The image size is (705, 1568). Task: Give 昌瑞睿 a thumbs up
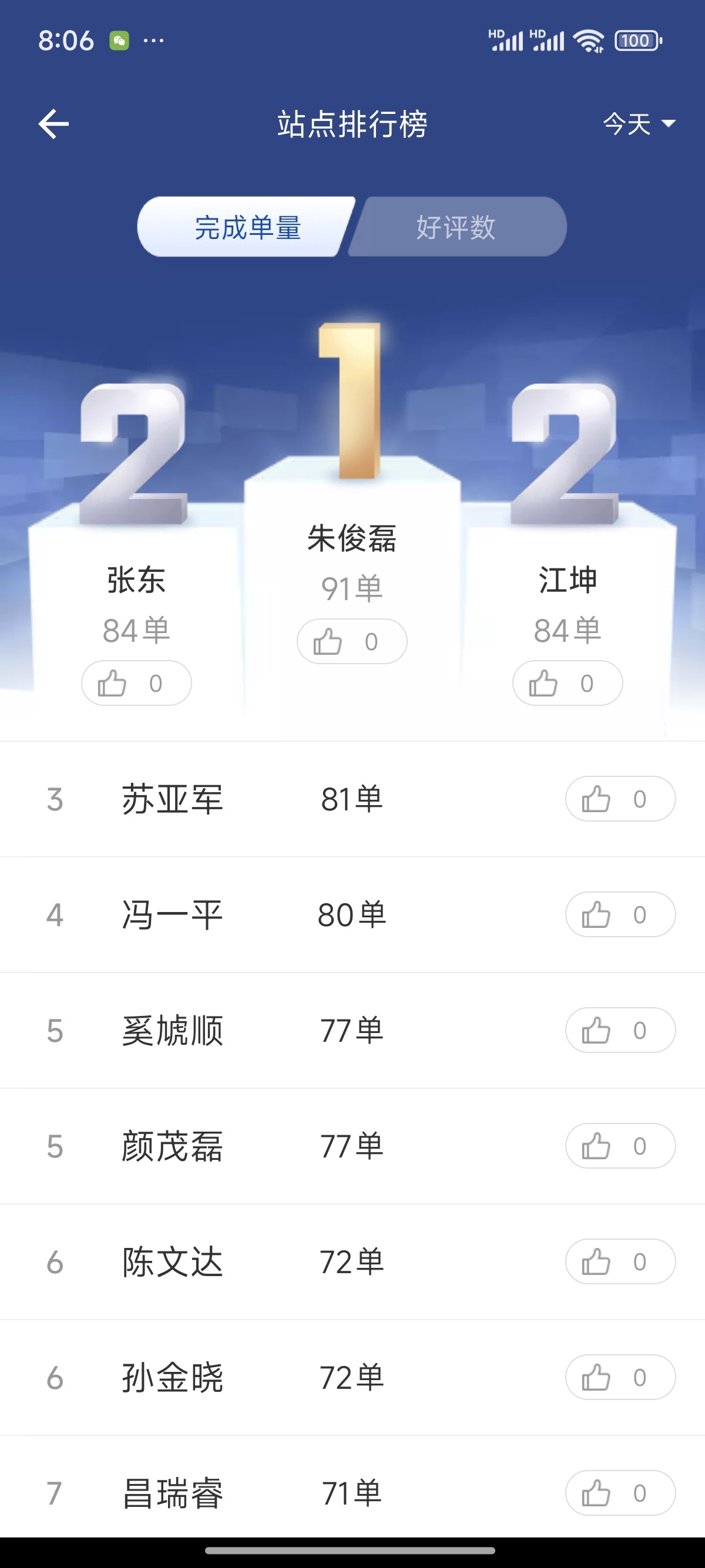[x=620, y=1492]
